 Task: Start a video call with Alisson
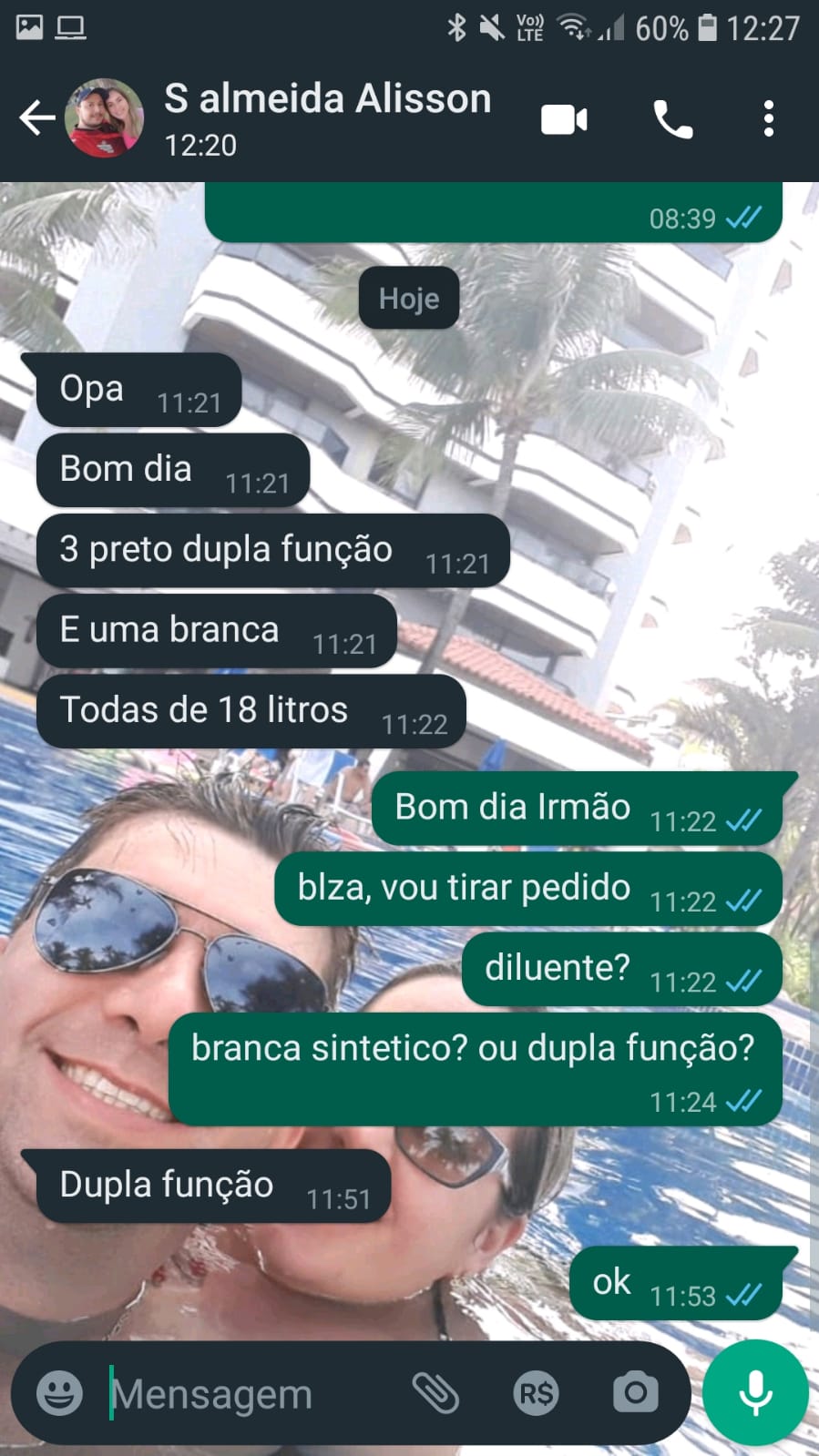click(564, 119)
